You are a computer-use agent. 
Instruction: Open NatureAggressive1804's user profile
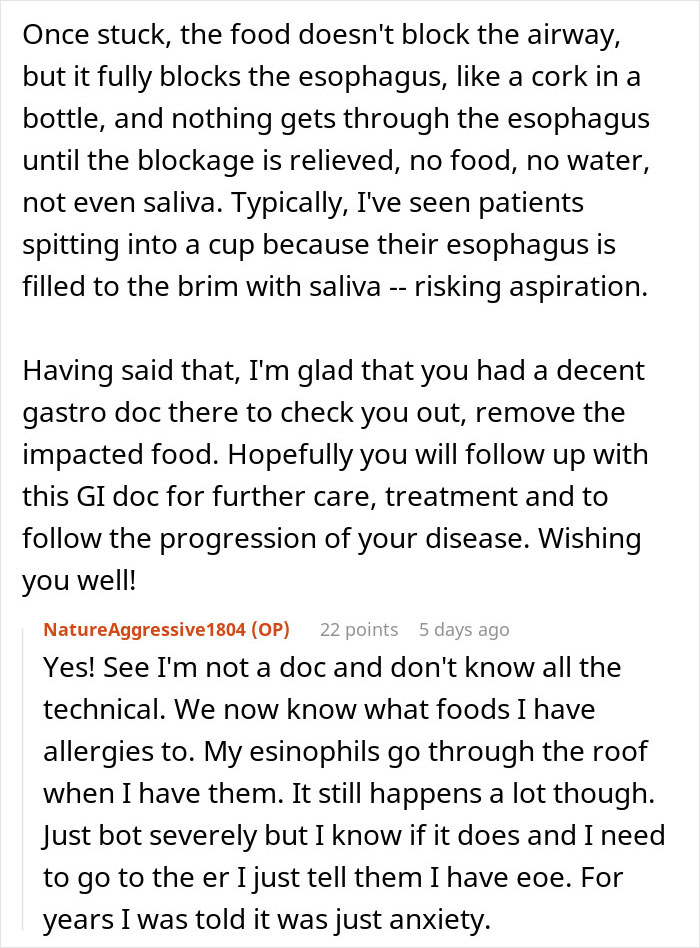point(147,630)
